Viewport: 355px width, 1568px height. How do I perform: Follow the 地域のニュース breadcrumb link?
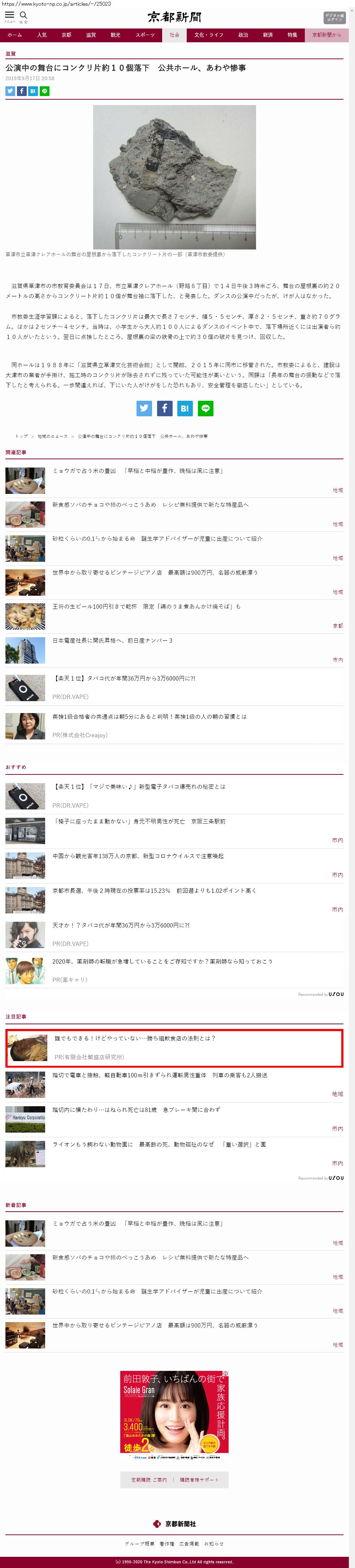click(x=52, y=436)
